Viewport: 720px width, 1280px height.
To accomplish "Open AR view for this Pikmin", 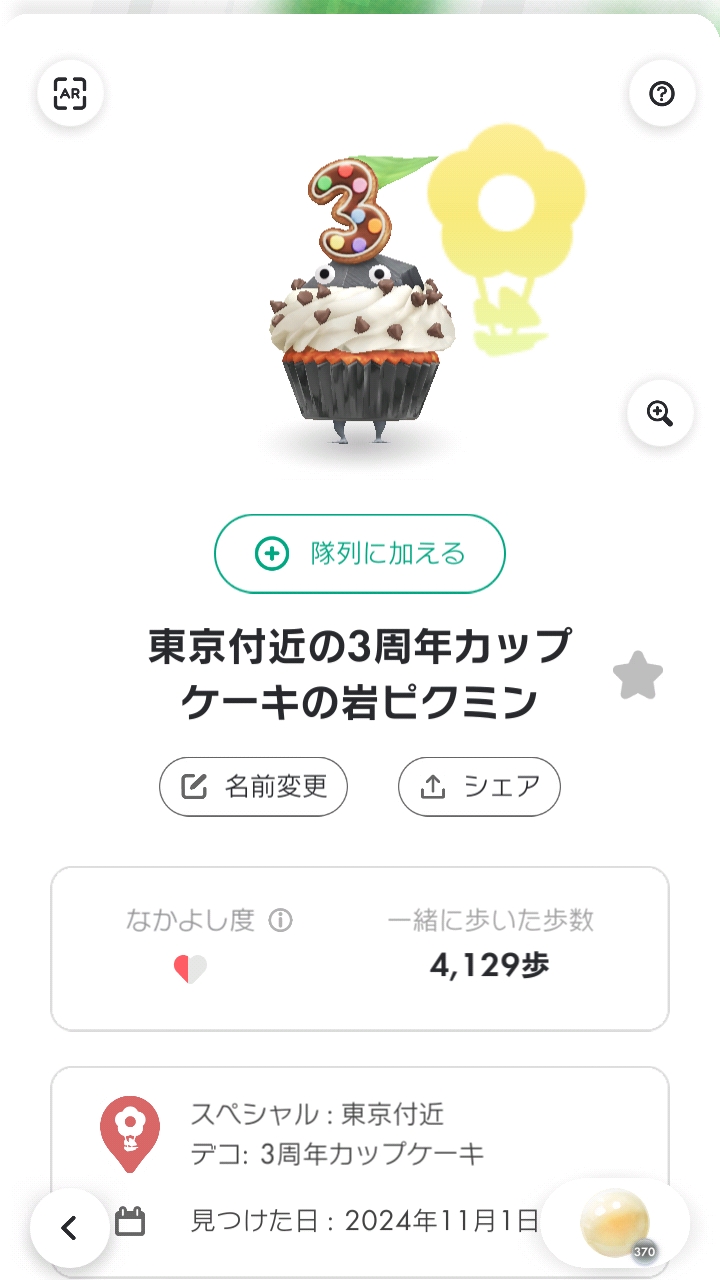I will coord(70,94).
